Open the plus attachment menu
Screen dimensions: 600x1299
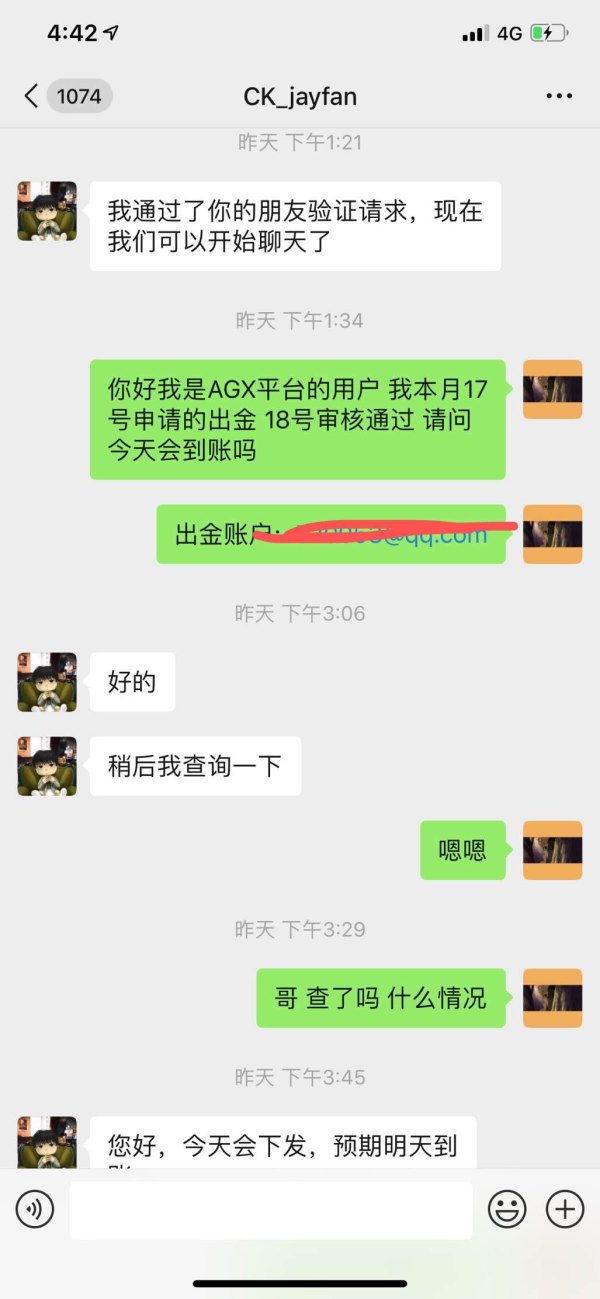tap(565, 1210)
